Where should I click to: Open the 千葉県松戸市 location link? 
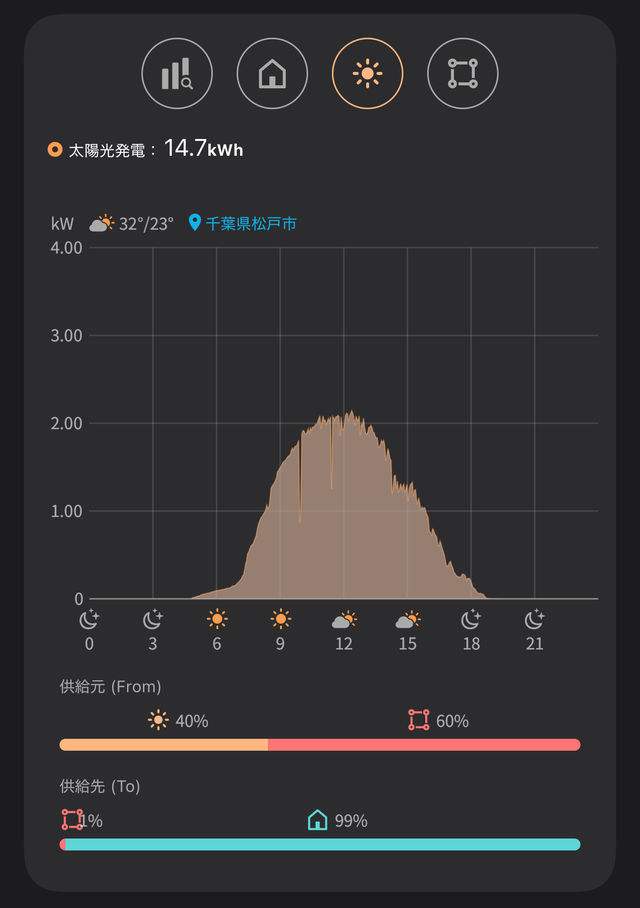250,224
